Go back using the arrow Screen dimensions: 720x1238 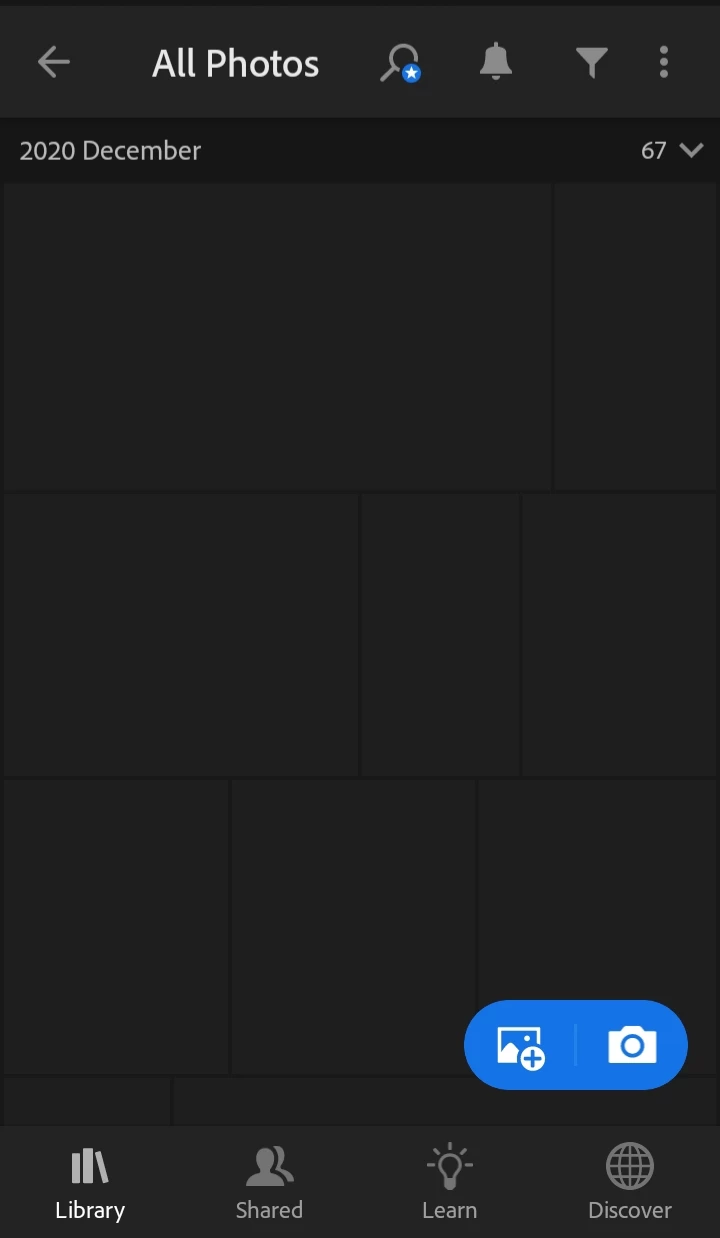54,63
